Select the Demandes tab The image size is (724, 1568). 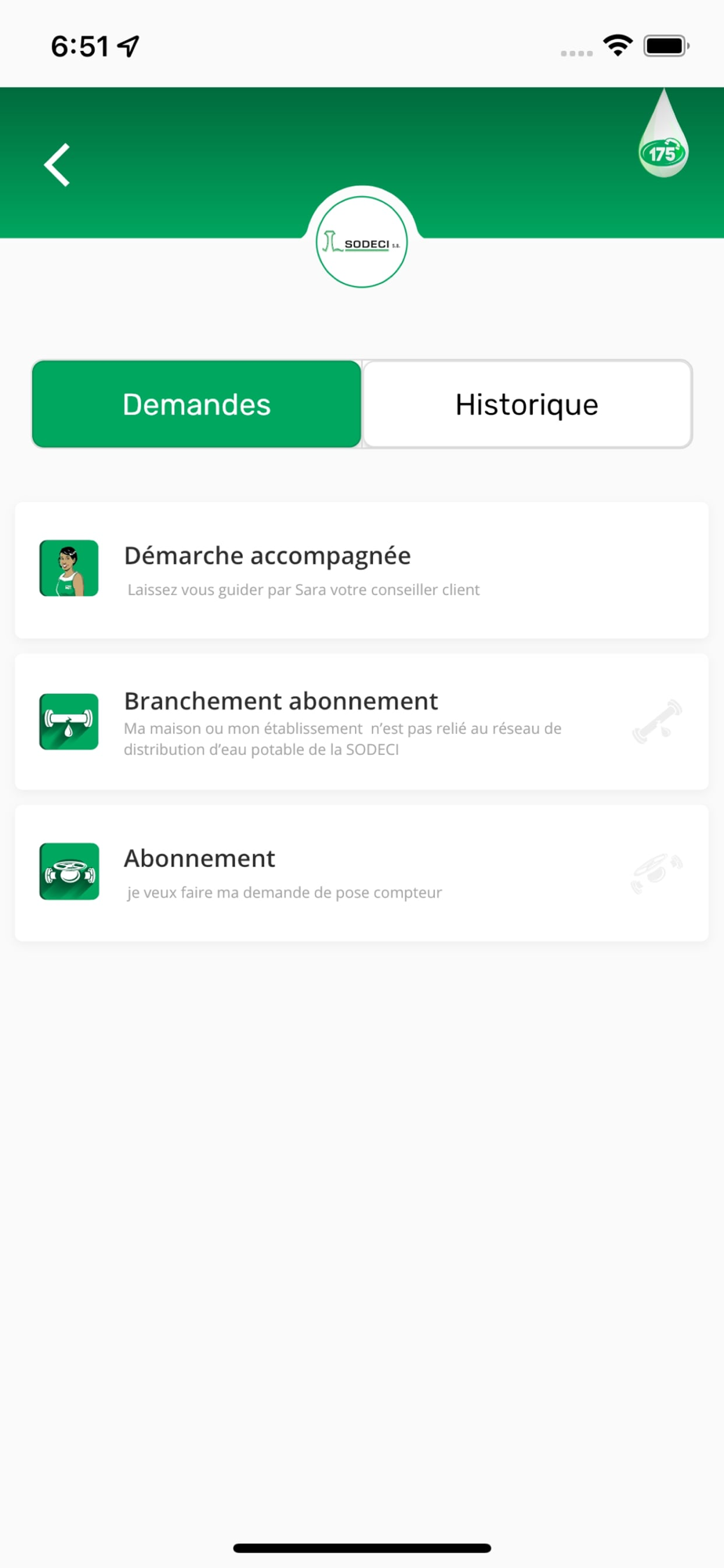pos(197,405)
